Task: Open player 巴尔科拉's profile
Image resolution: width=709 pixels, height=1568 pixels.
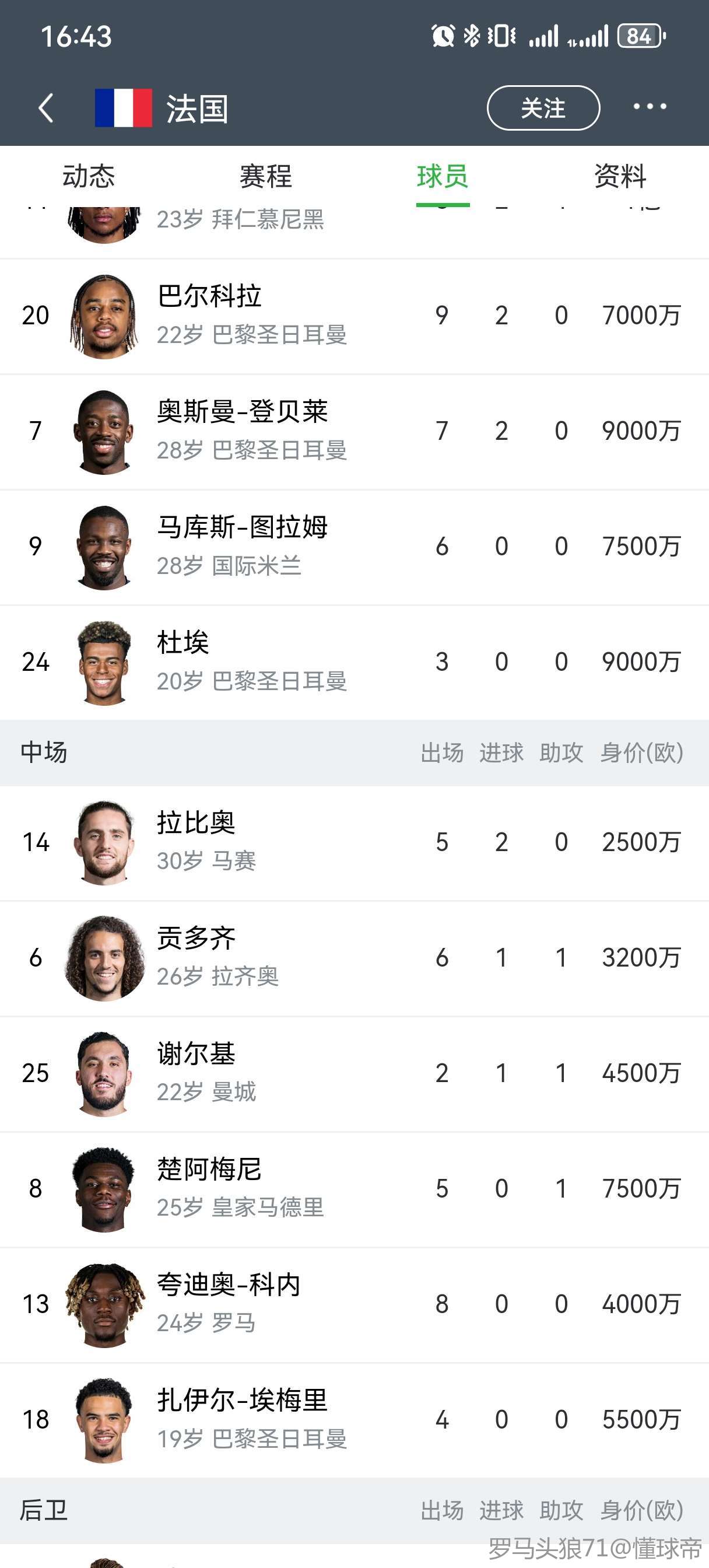Action: [354, 317]
